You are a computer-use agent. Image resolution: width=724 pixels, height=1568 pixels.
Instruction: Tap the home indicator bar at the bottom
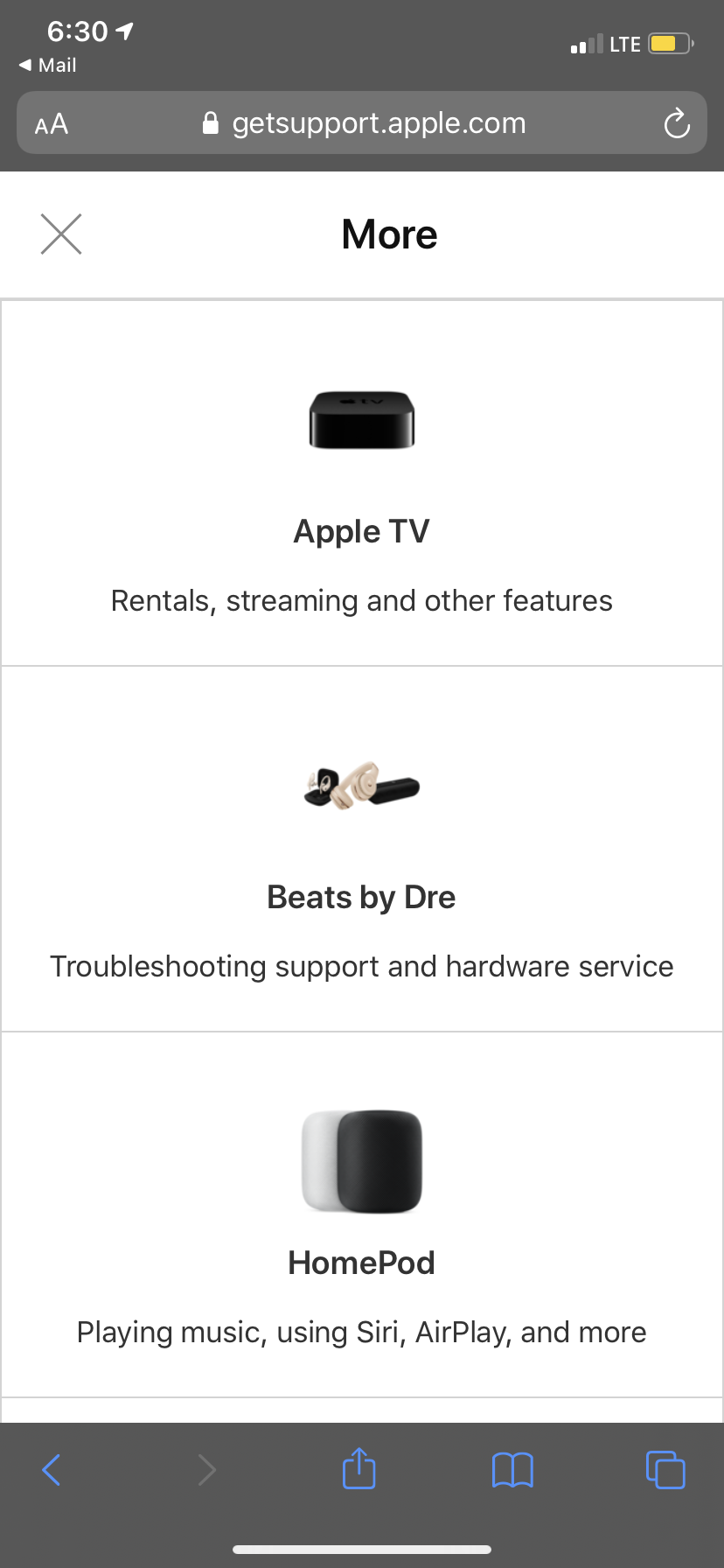(362, 1549)
